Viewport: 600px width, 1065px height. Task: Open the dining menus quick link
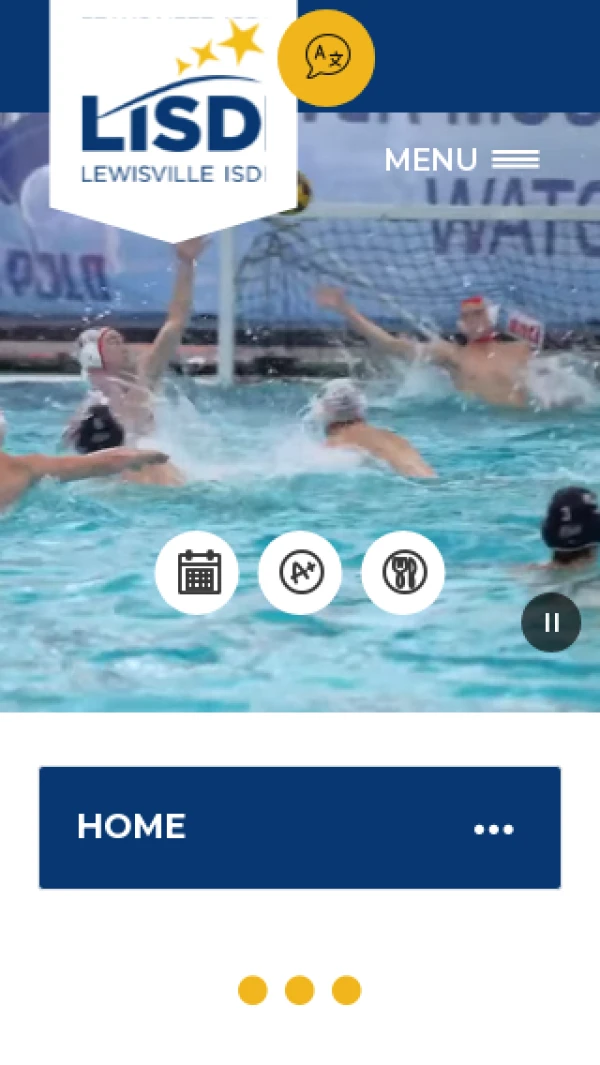coord(403,573)
